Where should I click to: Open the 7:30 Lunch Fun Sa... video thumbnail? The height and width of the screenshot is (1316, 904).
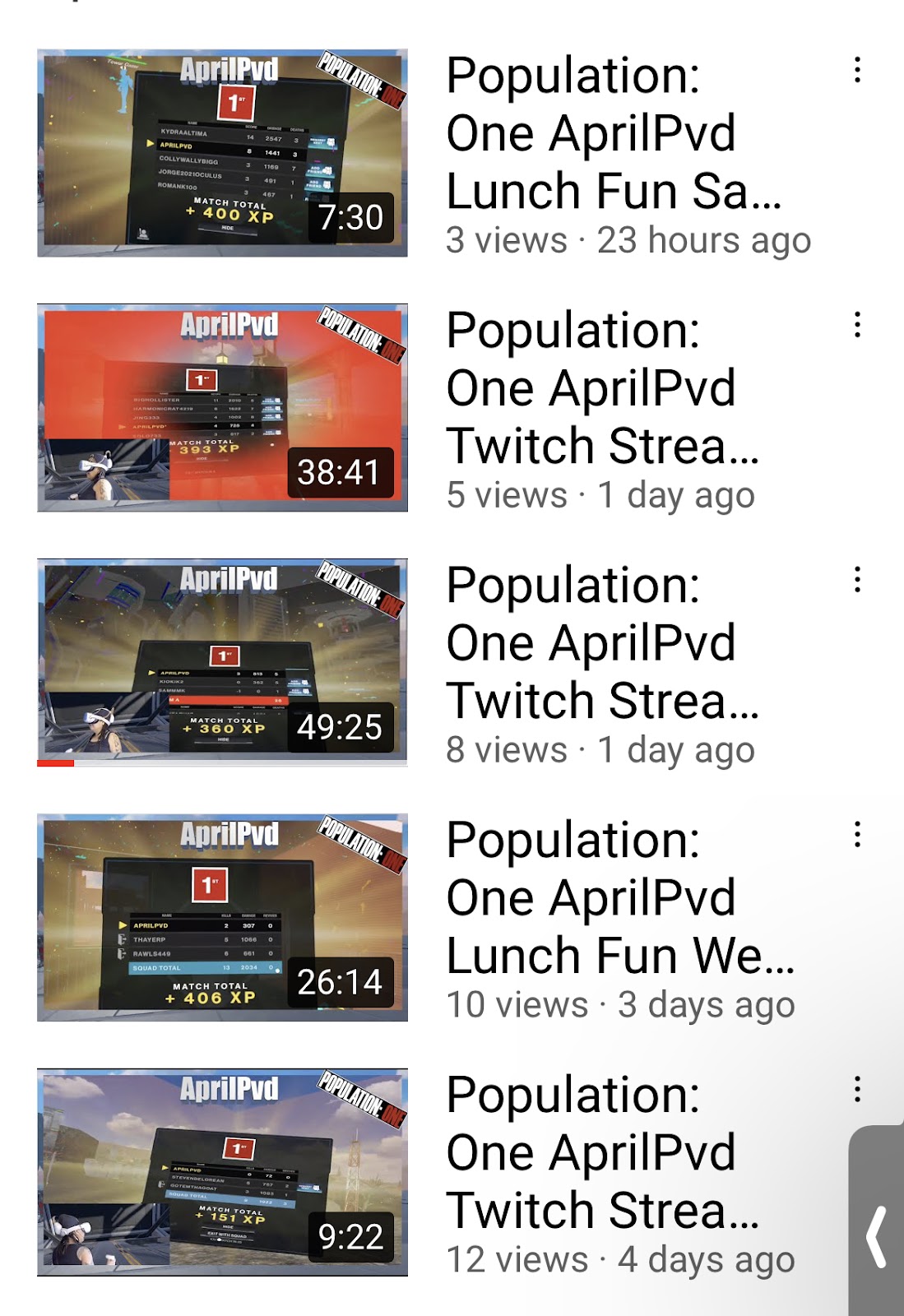coord(222,153)
